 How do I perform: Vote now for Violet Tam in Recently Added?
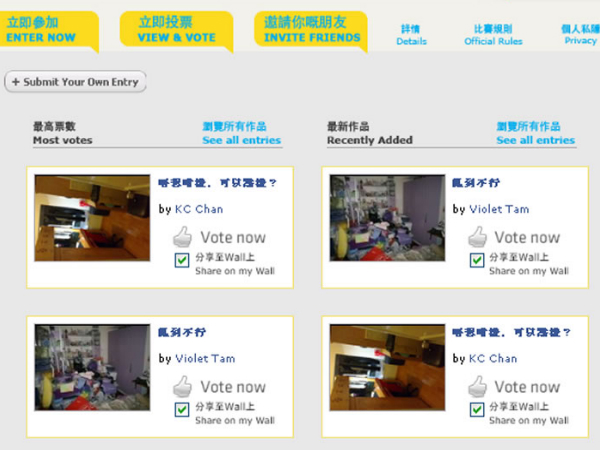pos(514,238)
